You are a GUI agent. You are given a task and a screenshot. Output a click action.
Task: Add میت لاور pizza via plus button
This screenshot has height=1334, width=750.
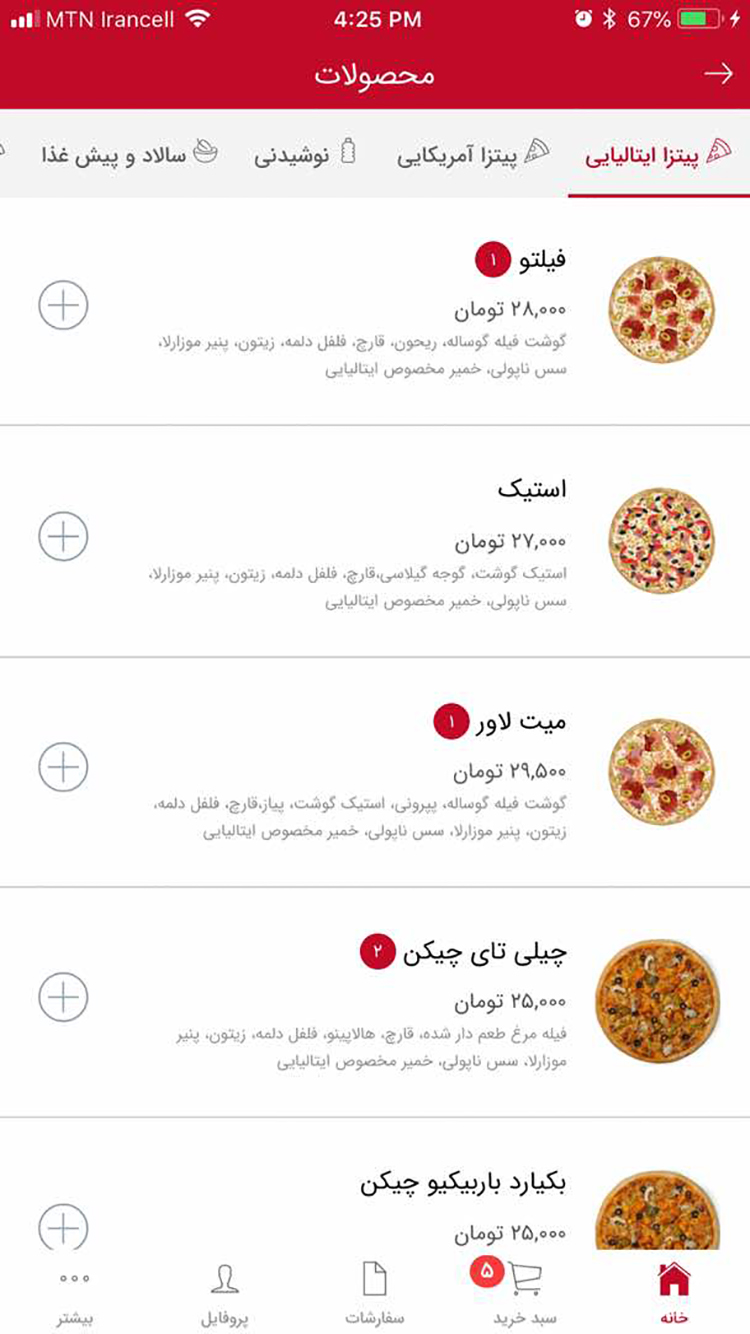(63, 767)
